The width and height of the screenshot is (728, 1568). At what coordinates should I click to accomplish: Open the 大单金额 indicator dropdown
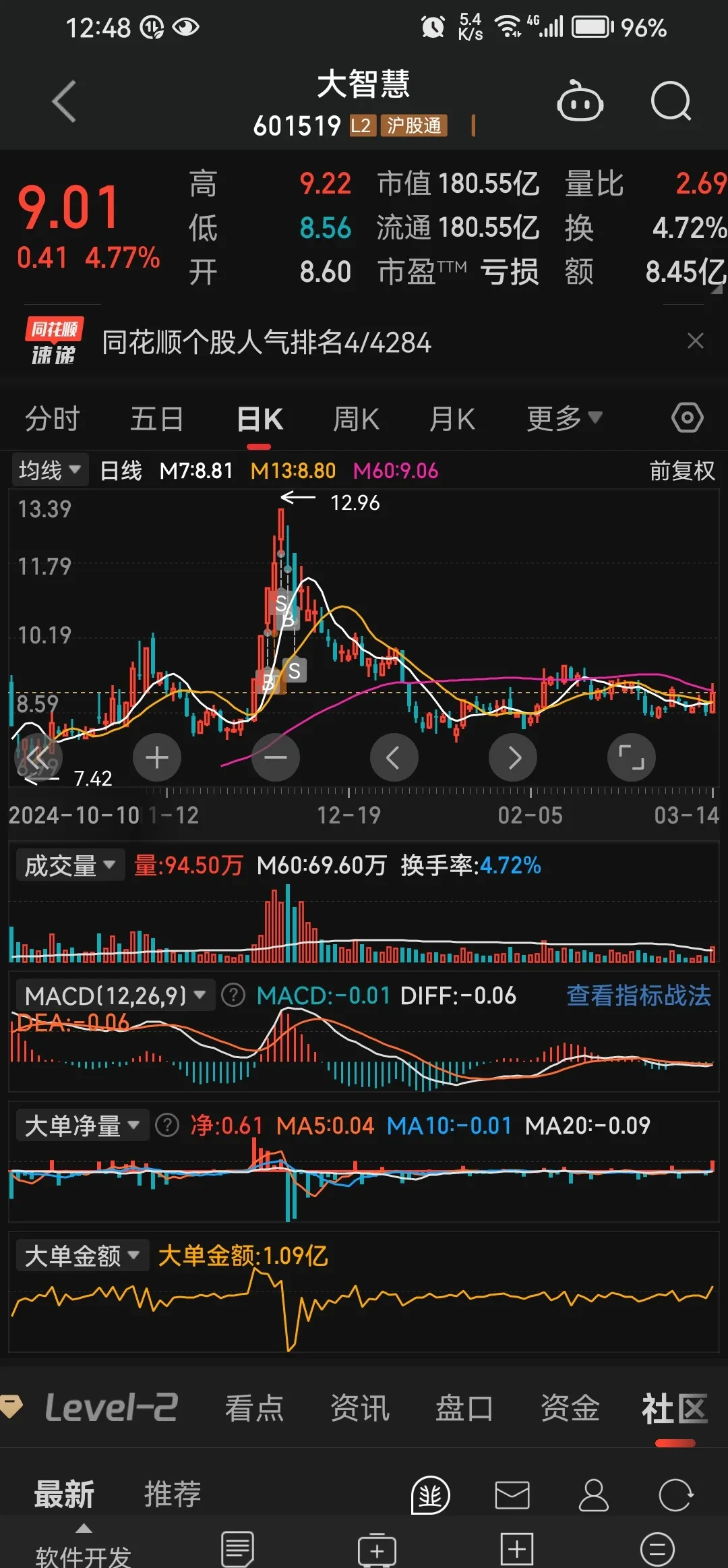[x=81, y=1255]
